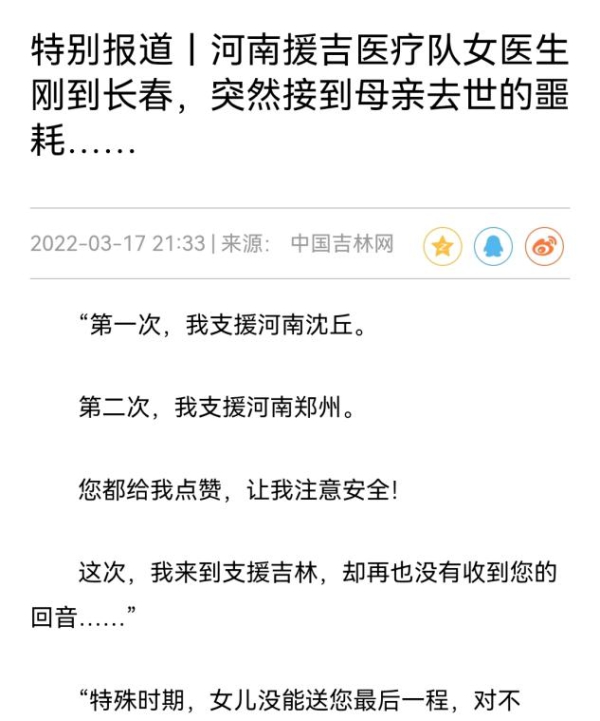Share the article to QQ via the penguin icon
The image size is (600, 721).
pyautogui.click(x=493, y=246)
